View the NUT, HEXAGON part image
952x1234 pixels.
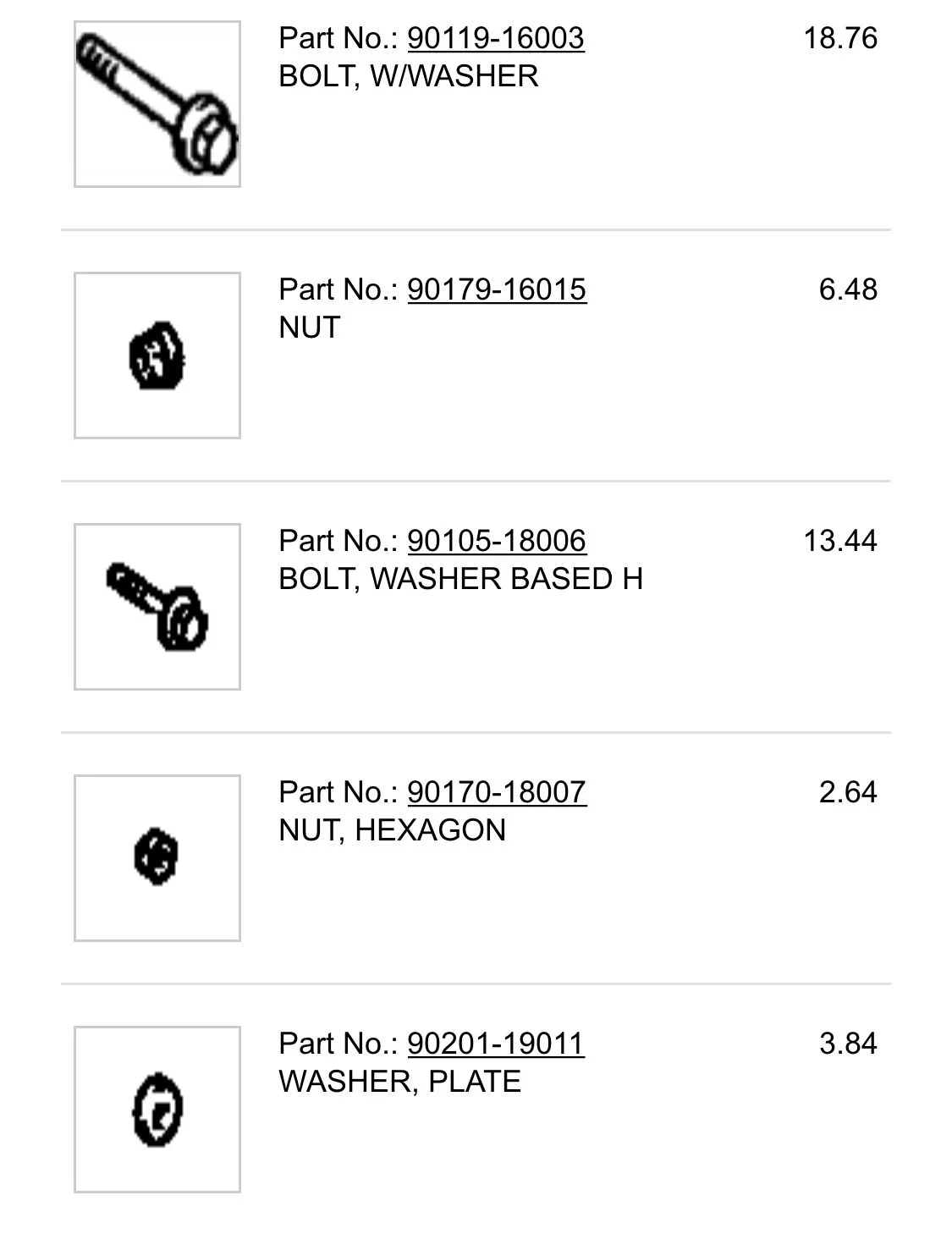click(x=157, y=857)
